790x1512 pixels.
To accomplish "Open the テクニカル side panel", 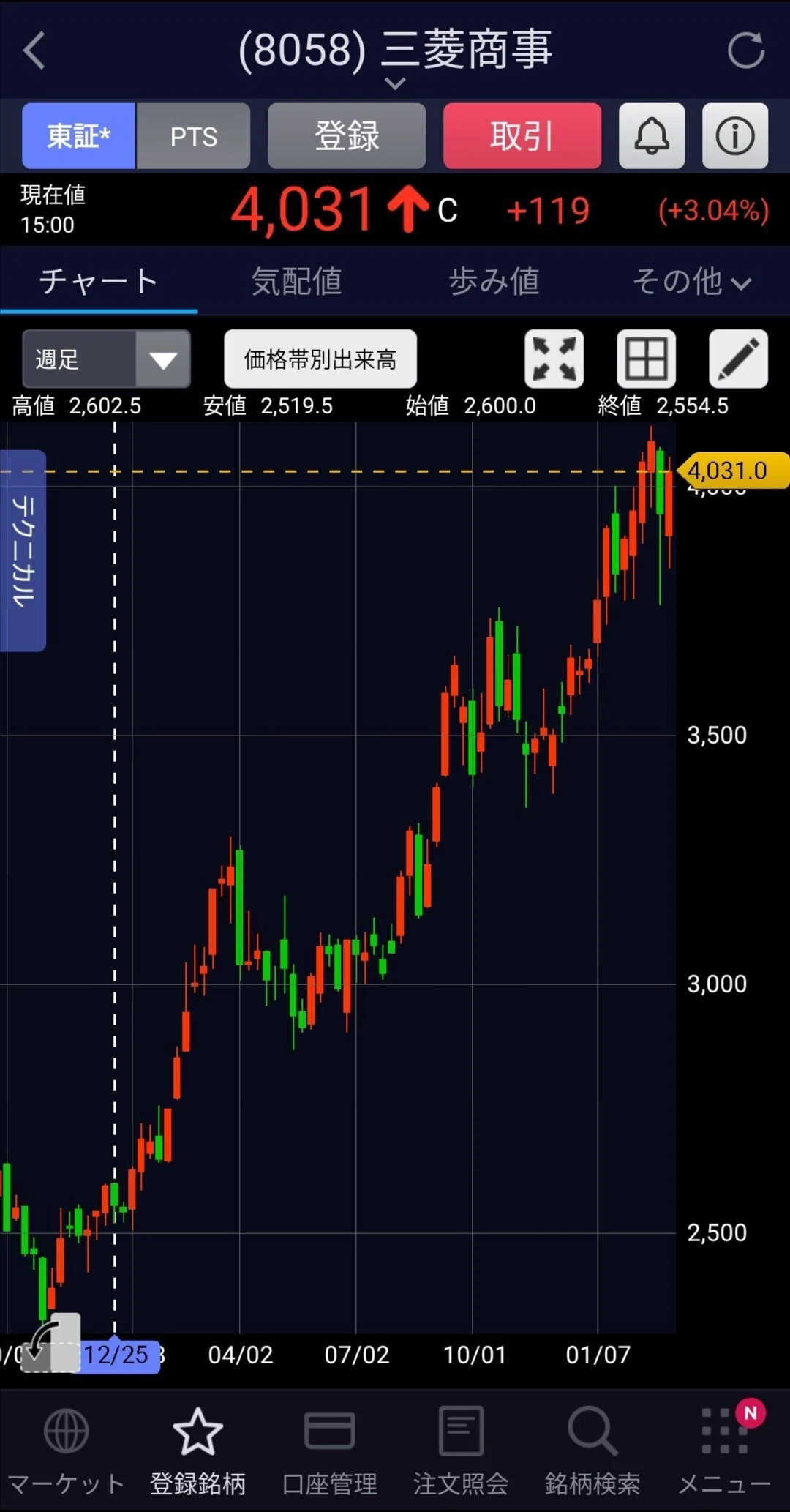I will [23, 550].
